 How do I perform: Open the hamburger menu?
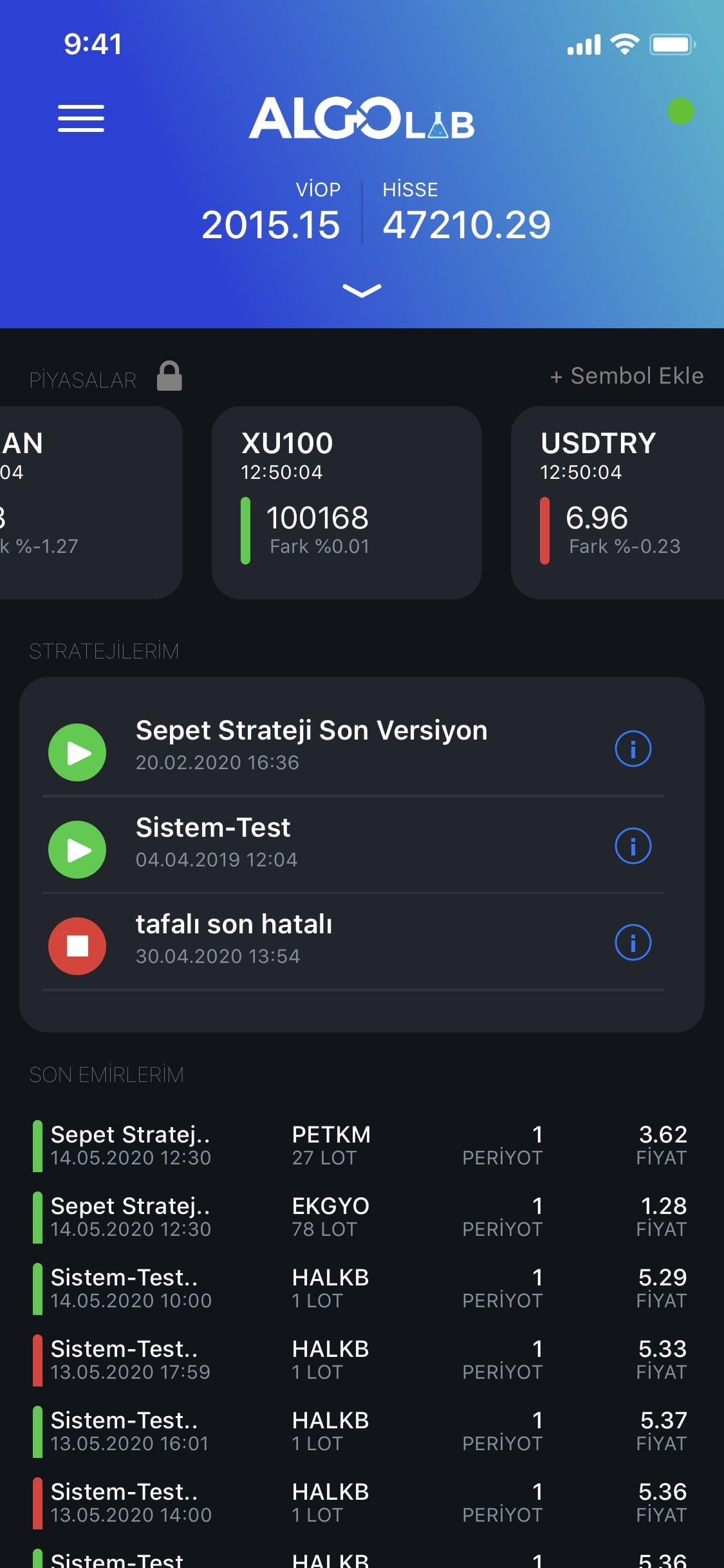[81, 118]
